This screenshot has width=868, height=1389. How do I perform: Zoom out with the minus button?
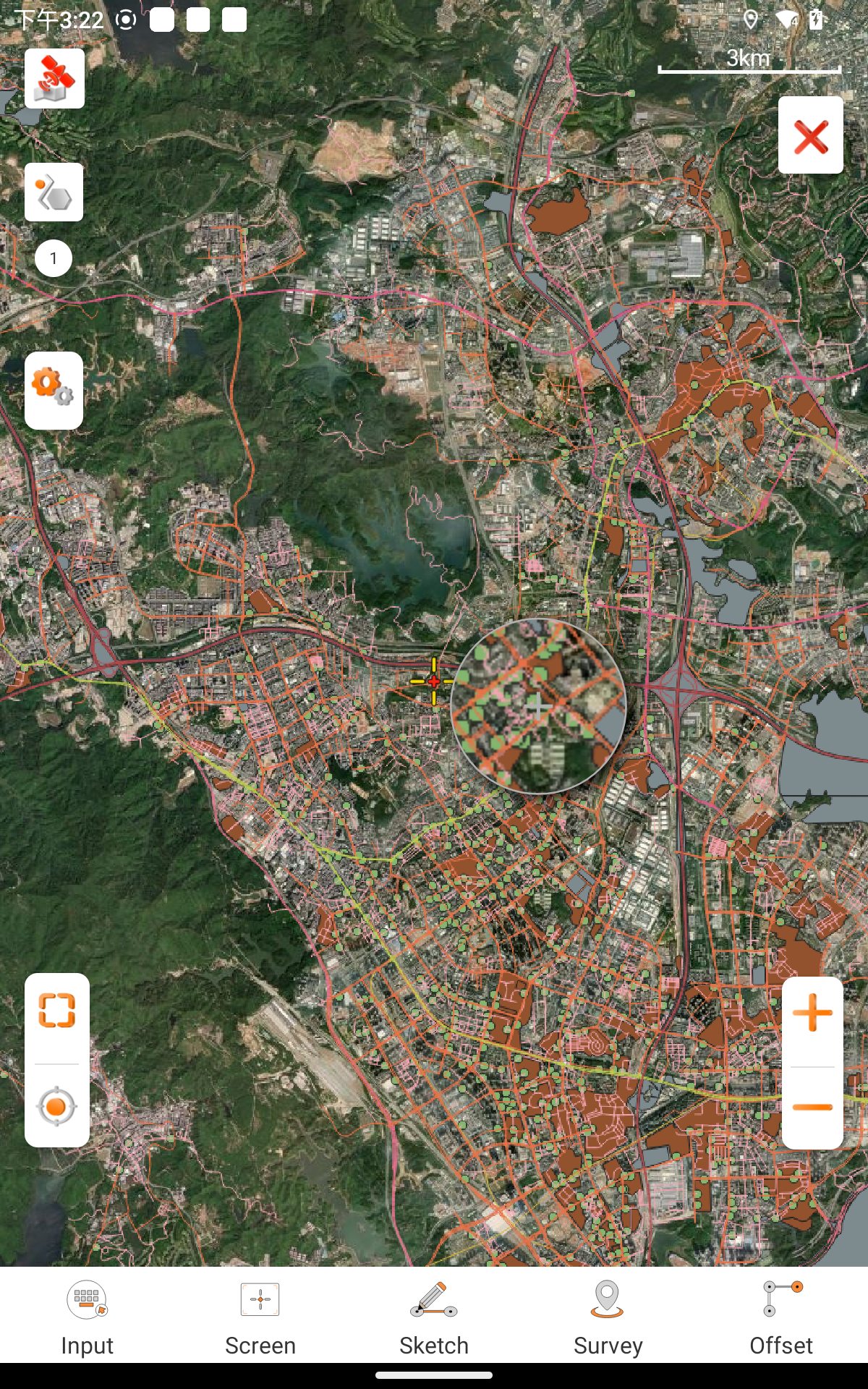(x=812, y=1107)
